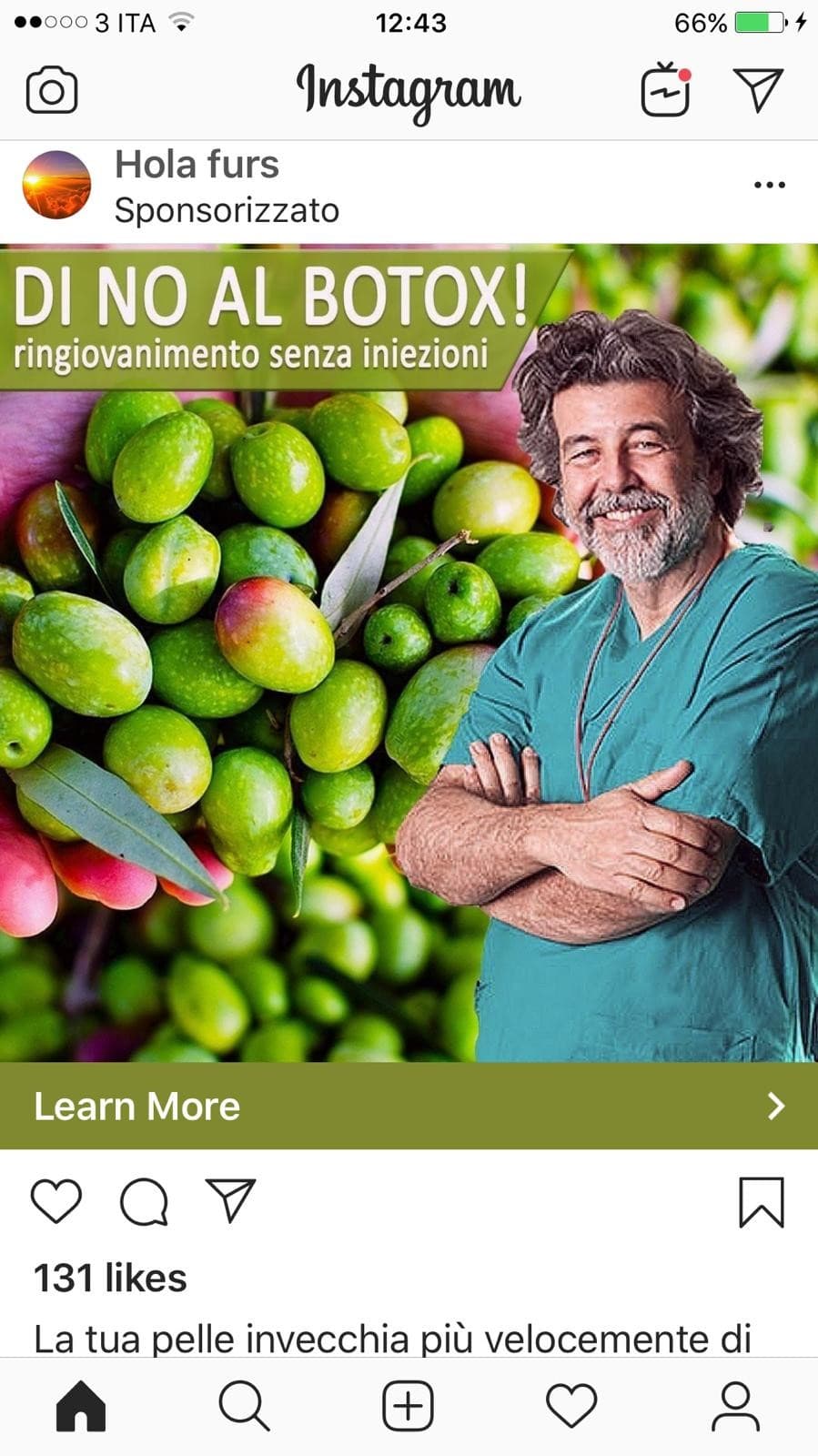This screenshot has width=818, height=1456.
Task: Like the Hola furs post
Action: 56,1201
